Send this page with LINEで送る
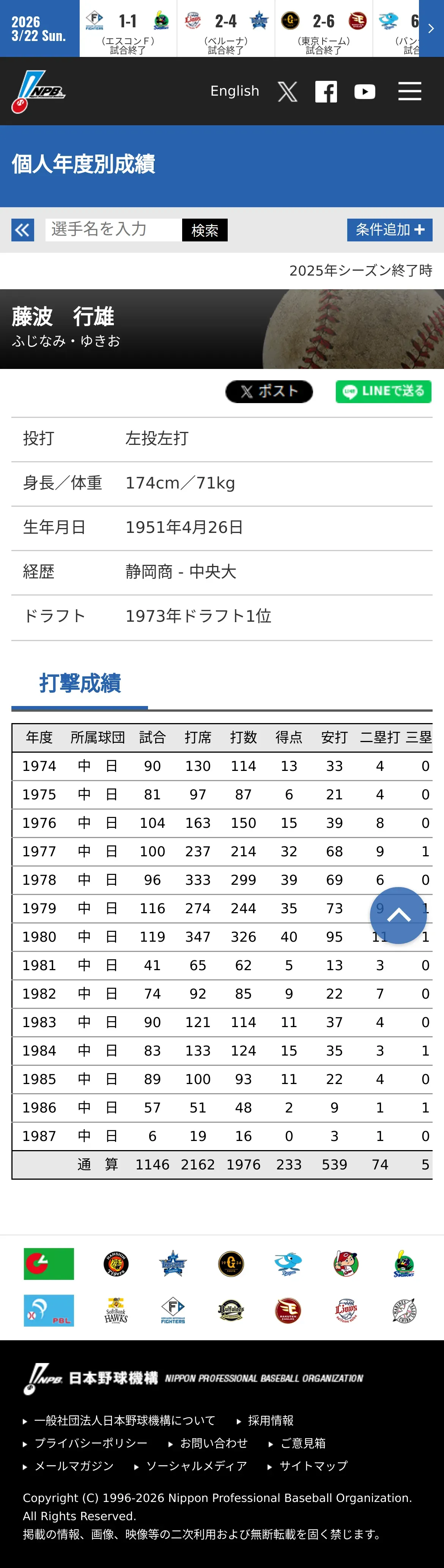The image size is (444, 1568). click(383, 391)
